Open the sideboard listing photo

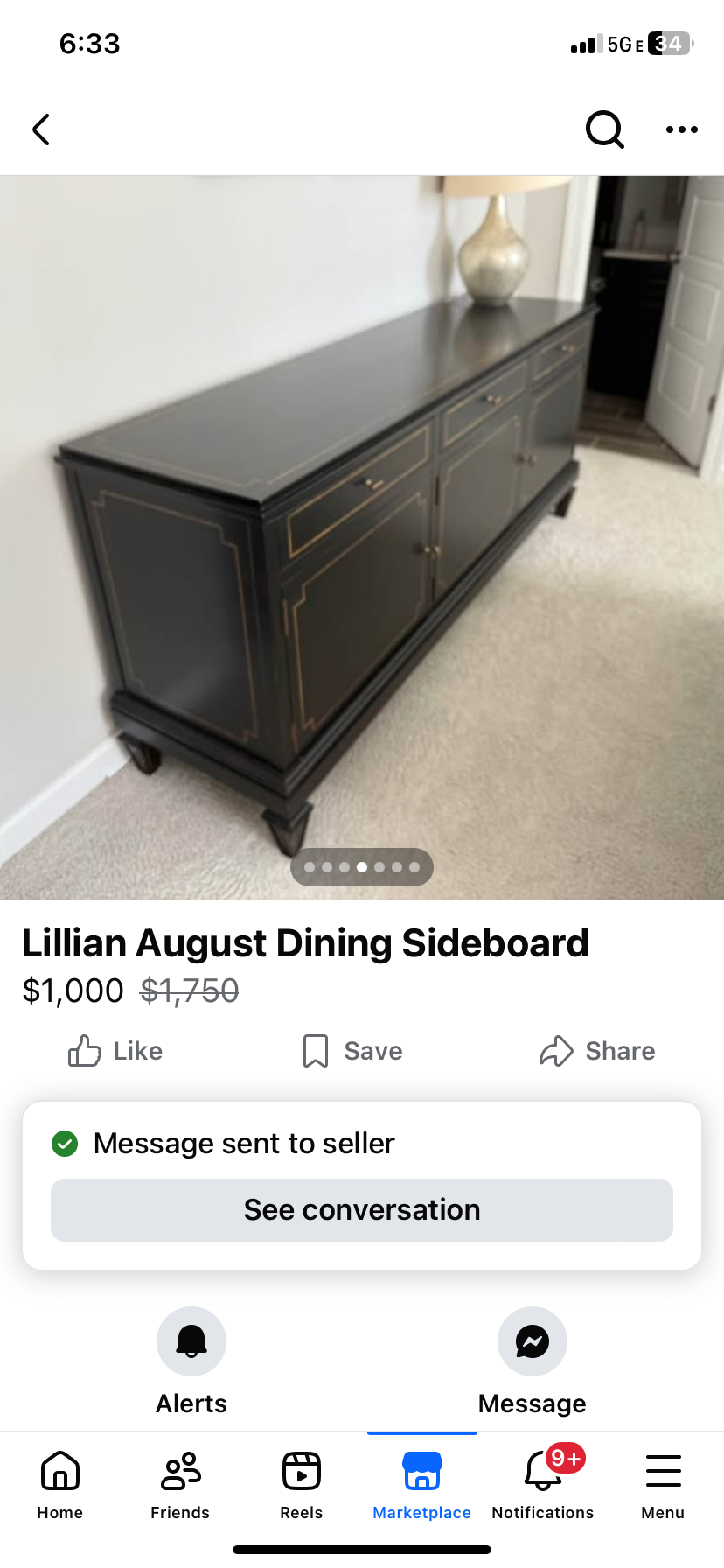362,537
